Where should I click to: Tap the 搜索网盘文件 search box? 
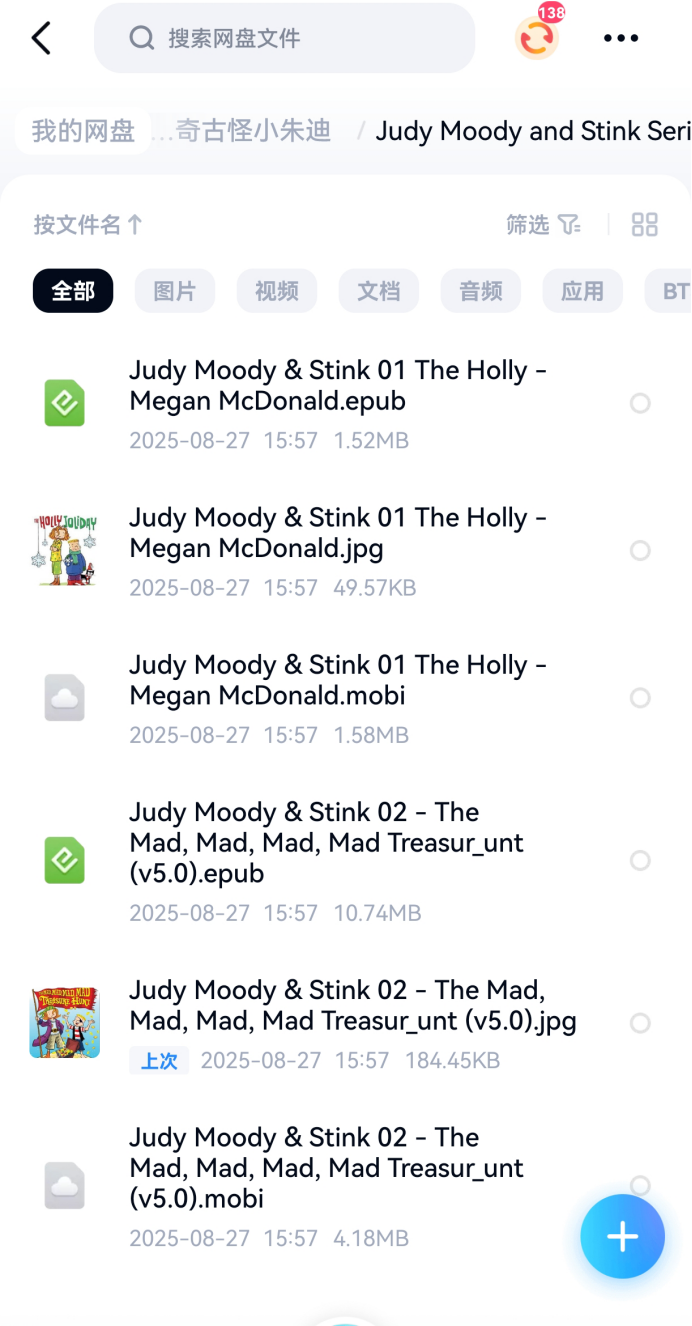tap(285, 39)
